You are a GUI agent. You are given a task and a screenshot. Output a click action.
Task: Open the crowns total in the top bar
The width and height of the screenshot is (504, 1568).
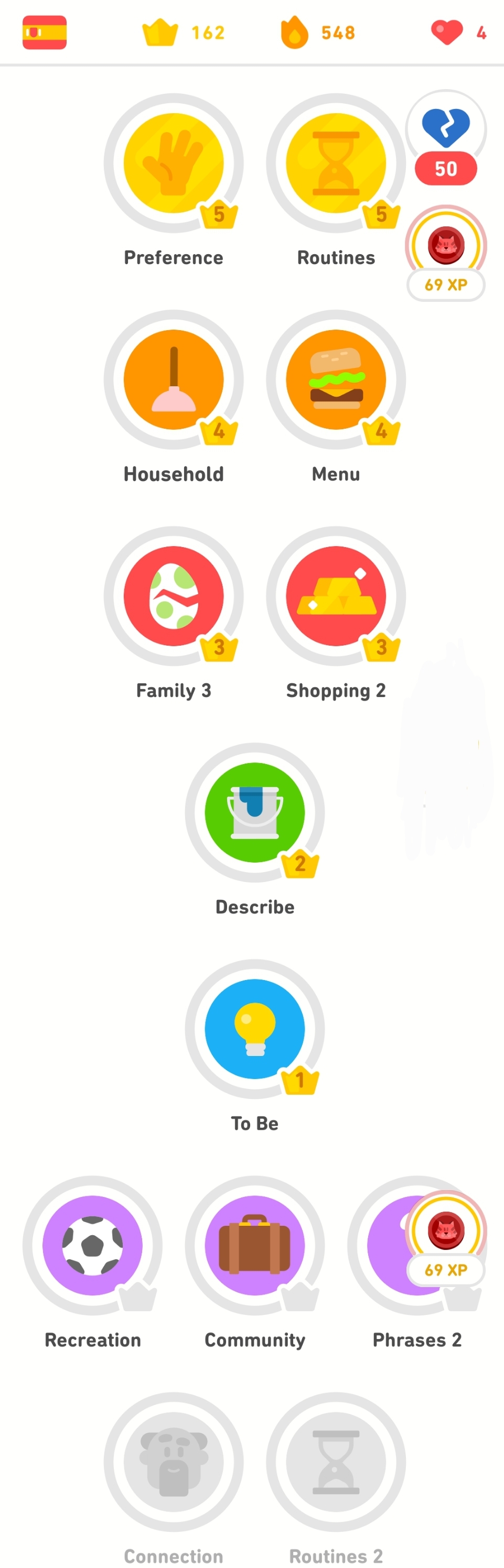click(184, 32)
